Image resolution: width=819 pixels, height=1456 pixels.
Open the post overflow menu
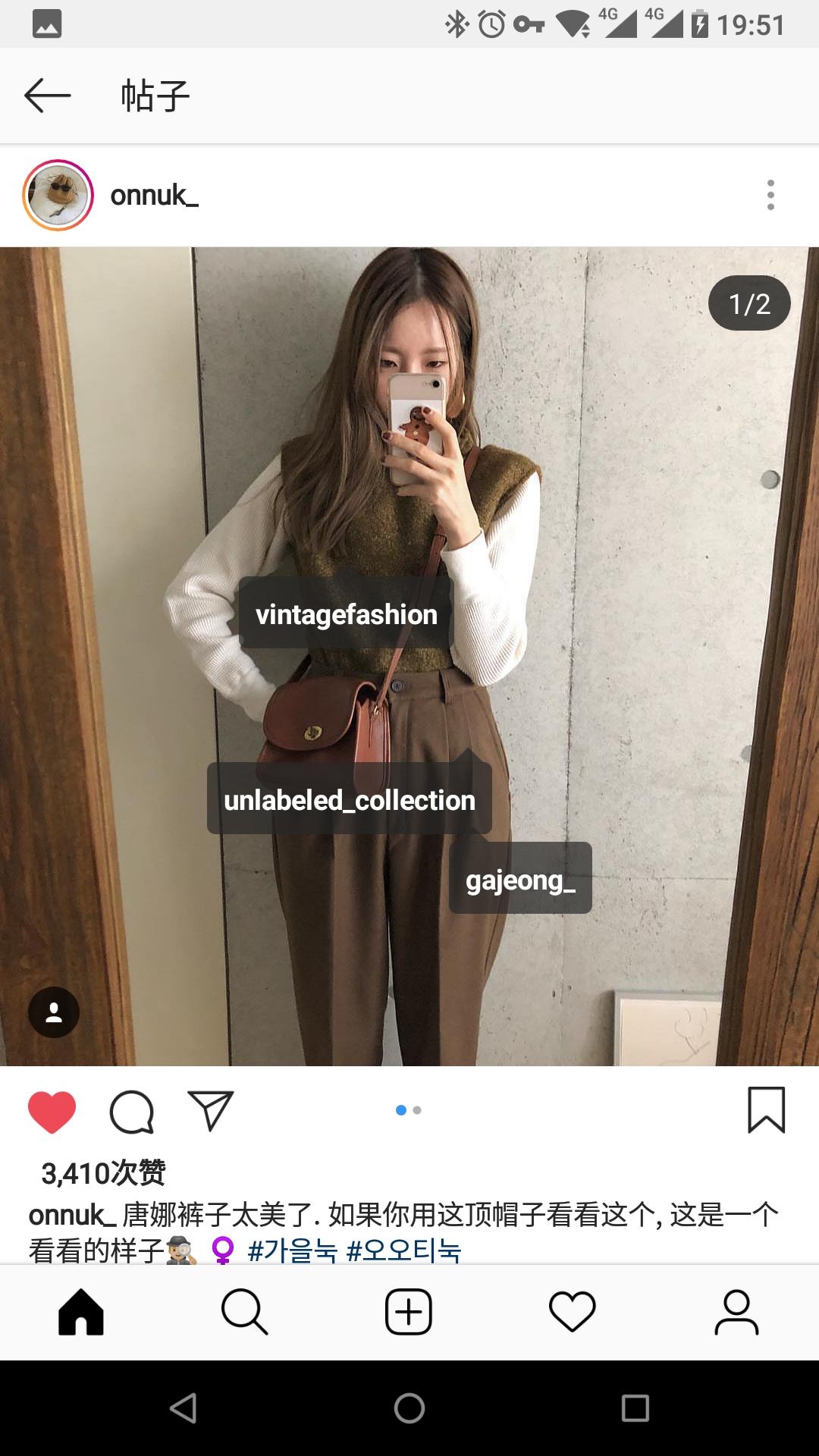click(x=770, y=196)
